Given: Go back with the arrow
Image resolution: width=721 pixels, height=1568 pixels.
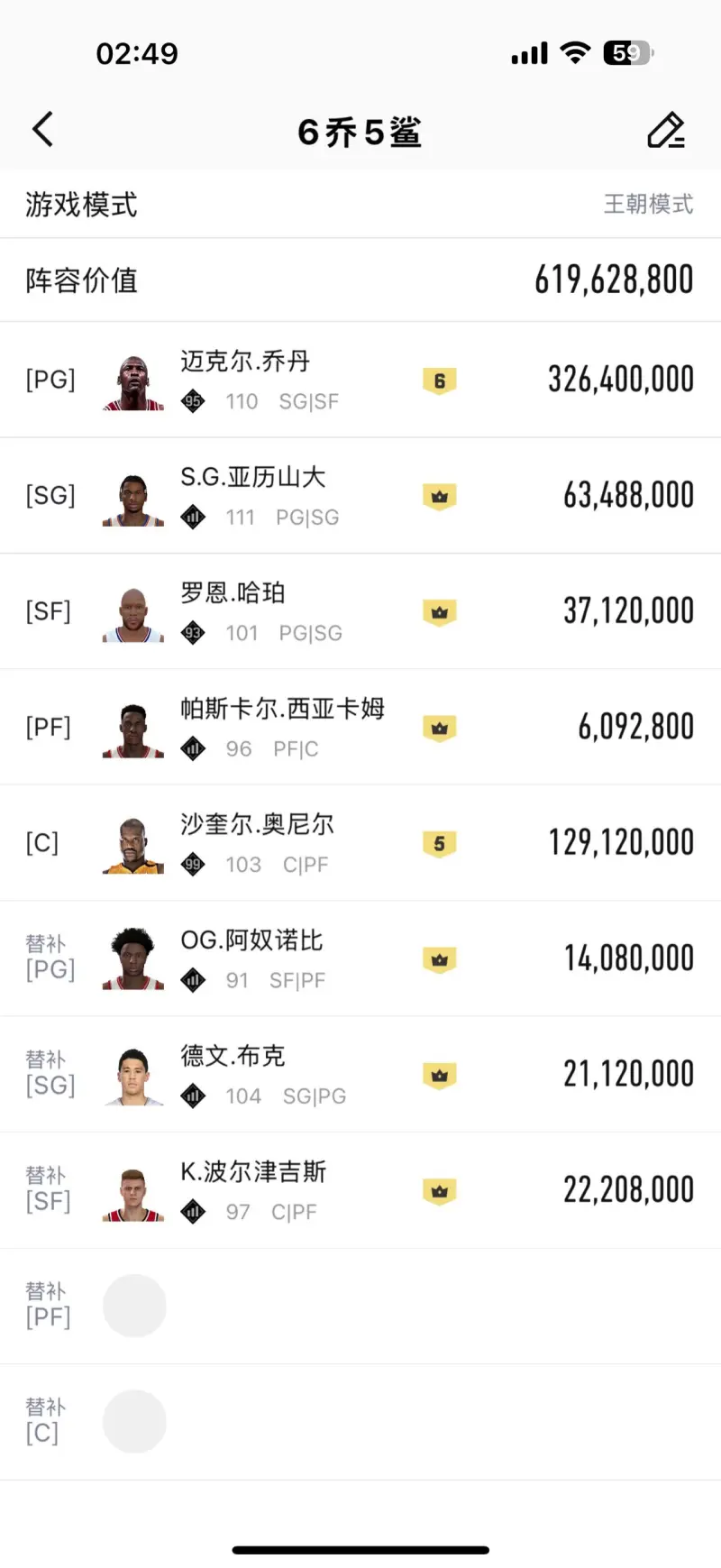Looking at the screenshot, I should (x=42, y=130).
